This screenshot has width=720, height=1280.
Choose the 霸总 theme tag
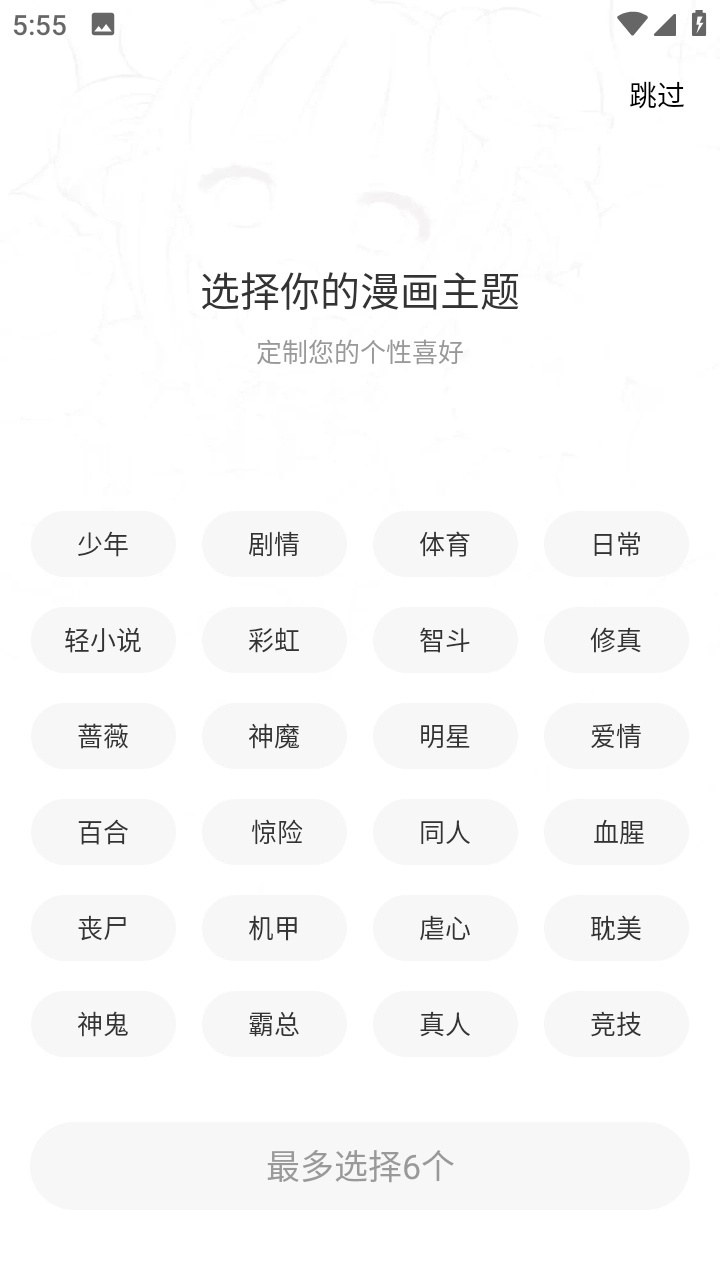click(x=274, y=1023)
